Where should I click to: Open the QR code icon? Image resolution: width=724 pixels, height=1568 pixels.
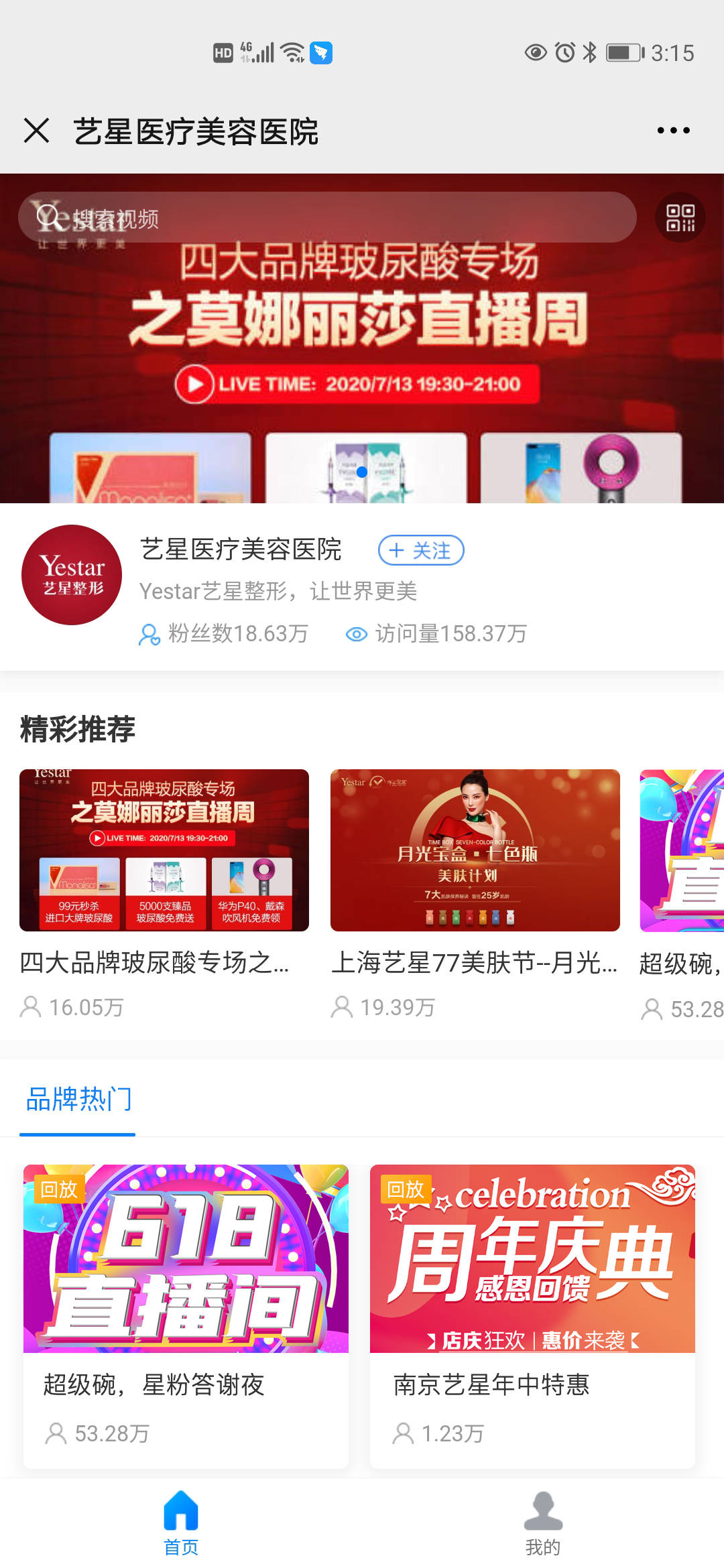click(x=680, y=218)
